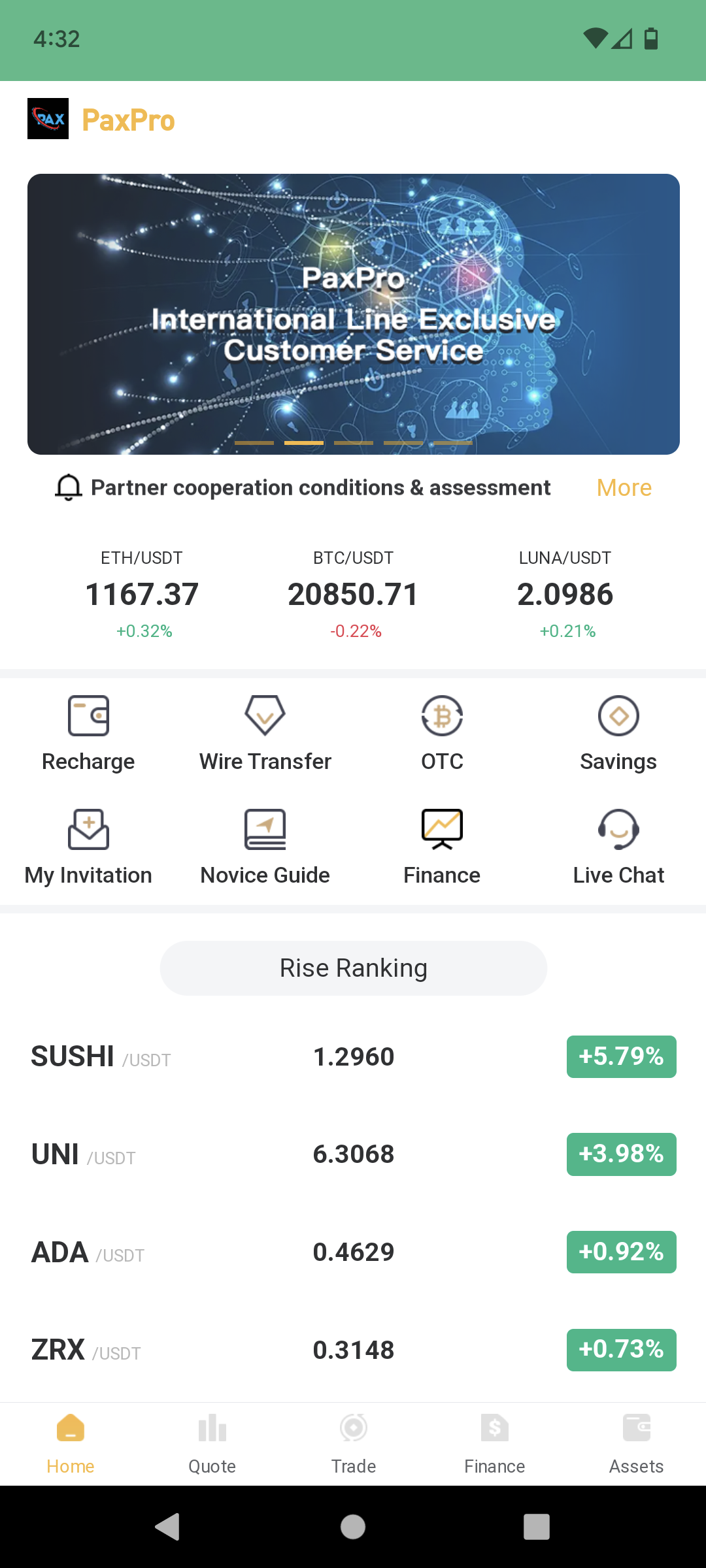Open My Invitation

(88, 847)
